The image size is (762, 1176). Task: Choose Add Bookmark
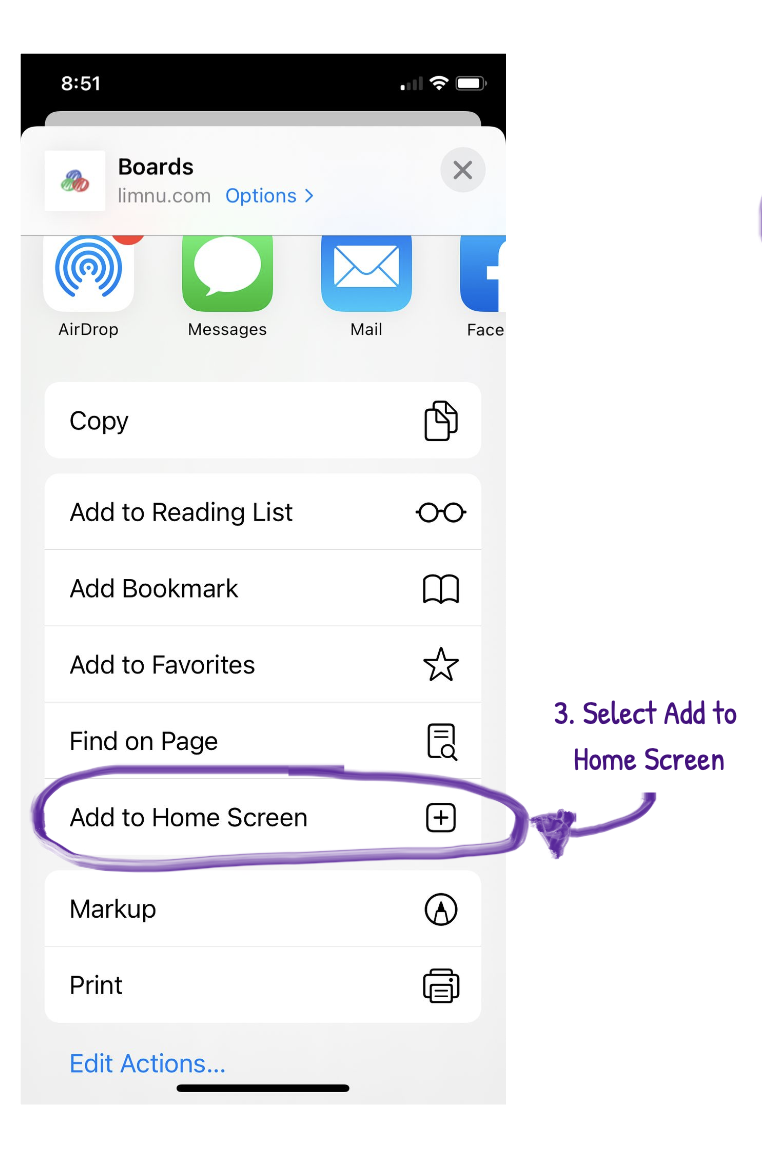tap(262, 589)
